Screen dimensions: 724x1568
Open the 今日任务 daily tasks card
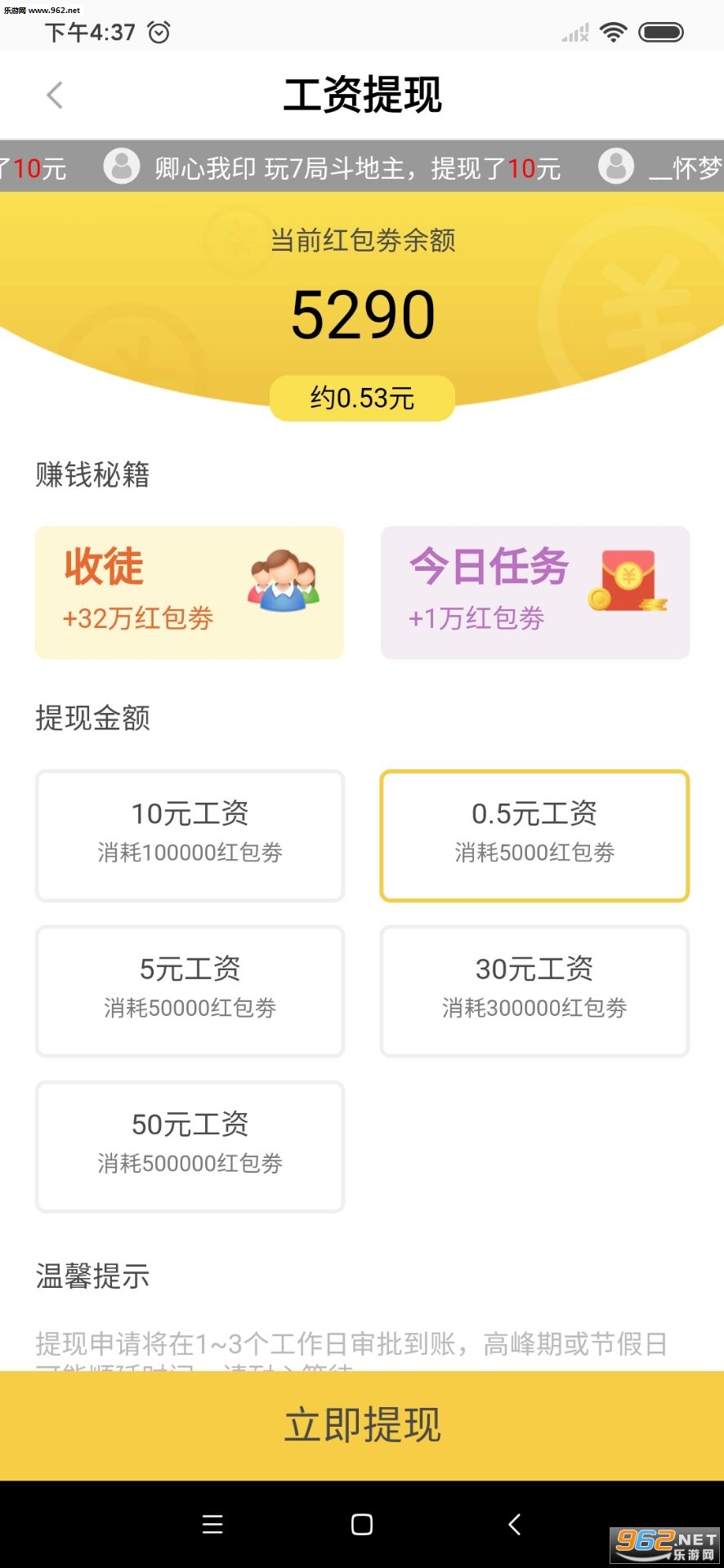pos(534,592)
